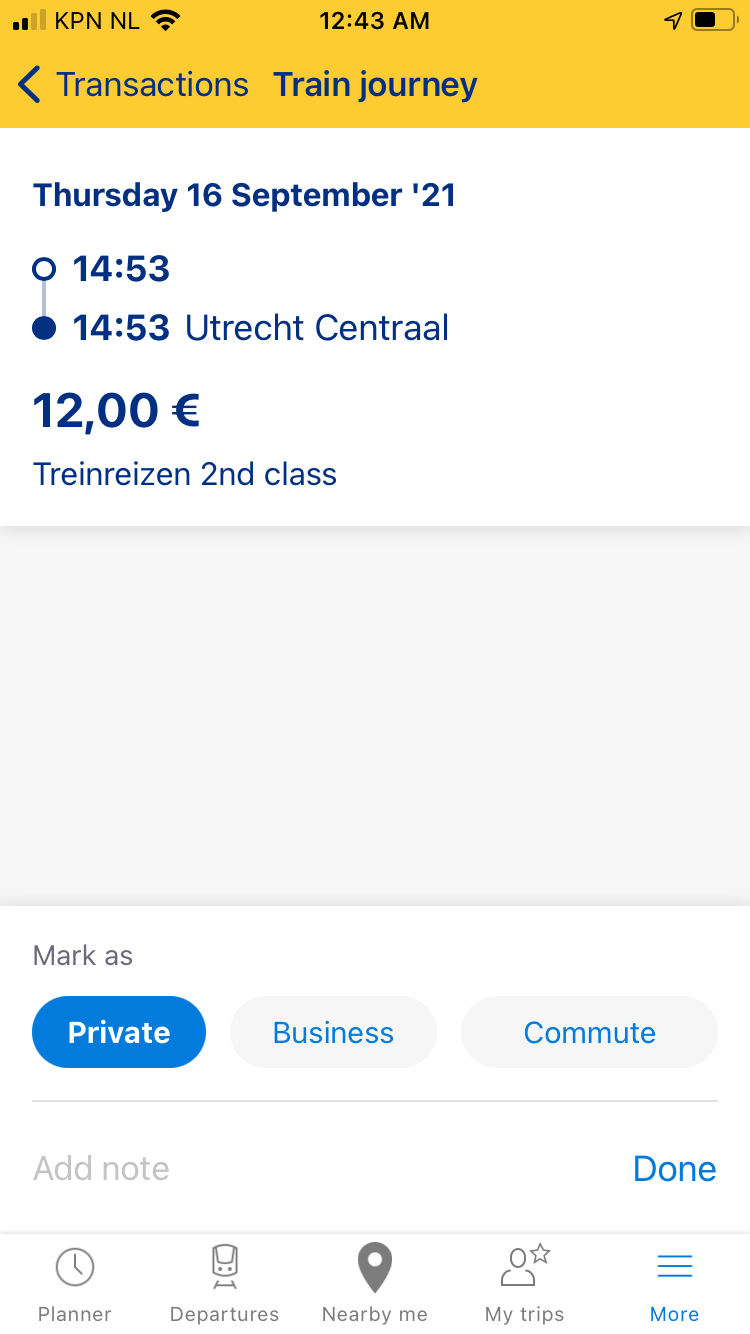Mark the journey as Private
Viewport: 750px width, 1334px height.
[x=119, y=1032]
